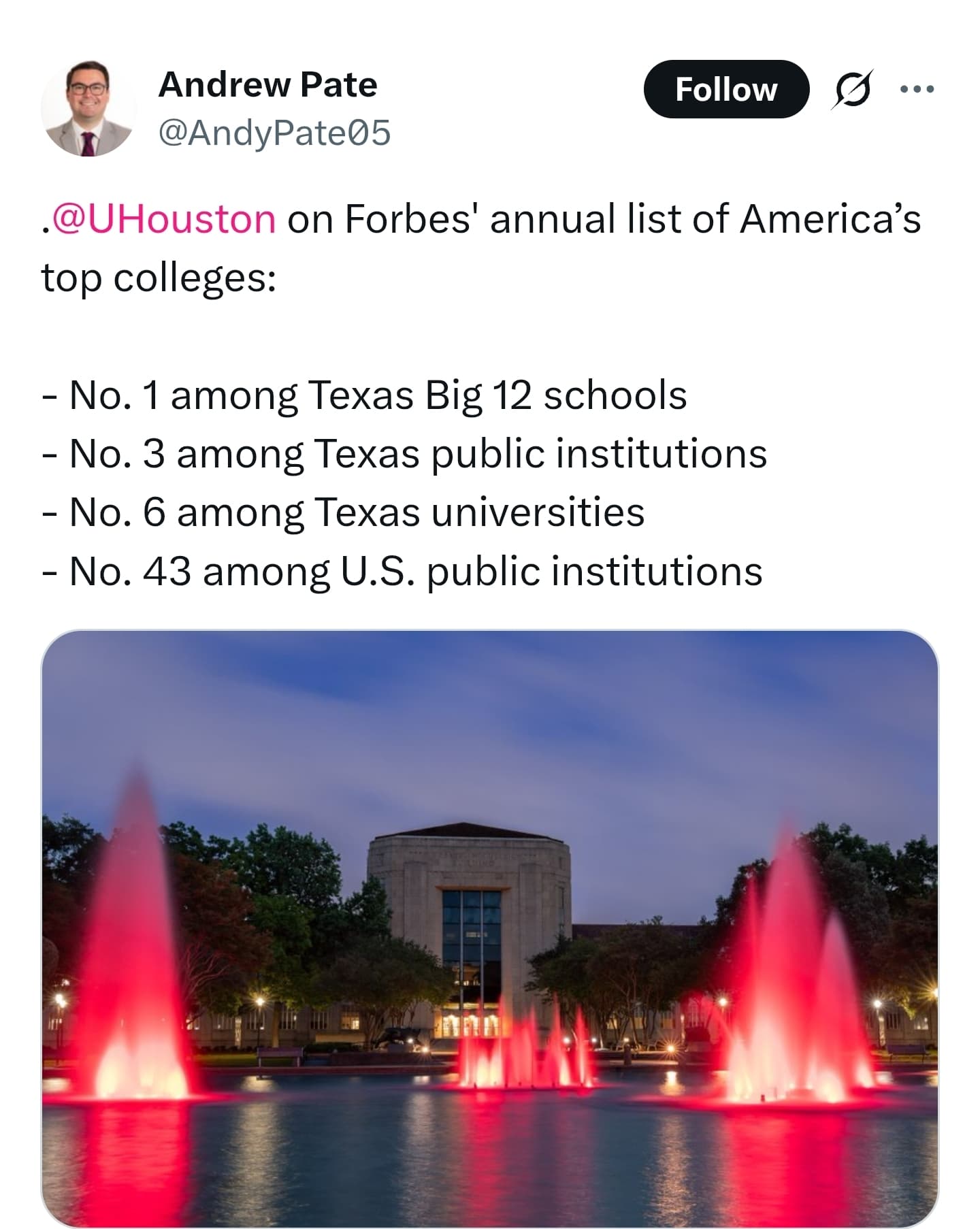Open the post's overflow menu
Screen dimensions: 980x1229
point(916,89)
